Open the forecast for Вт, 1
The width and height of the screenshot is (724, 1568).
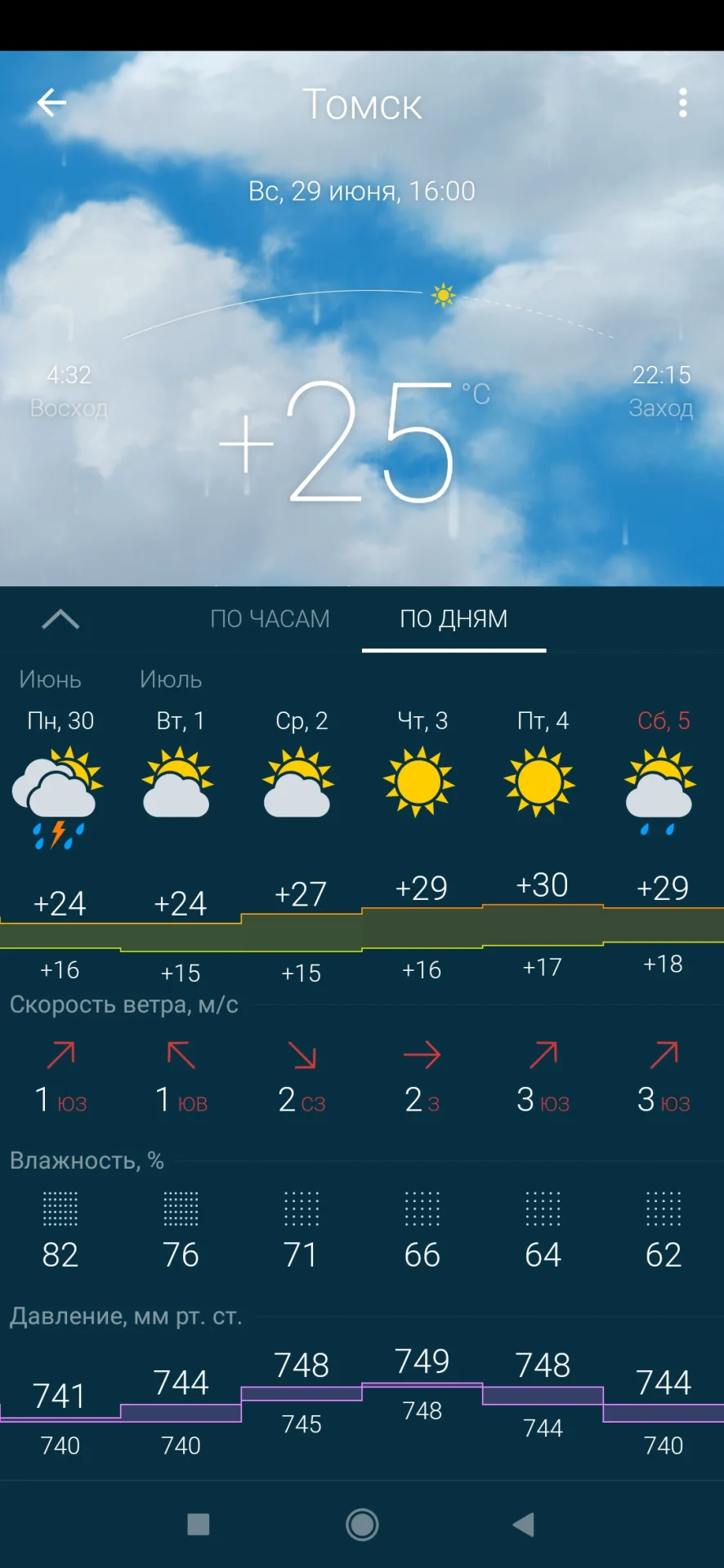(181, 784)
